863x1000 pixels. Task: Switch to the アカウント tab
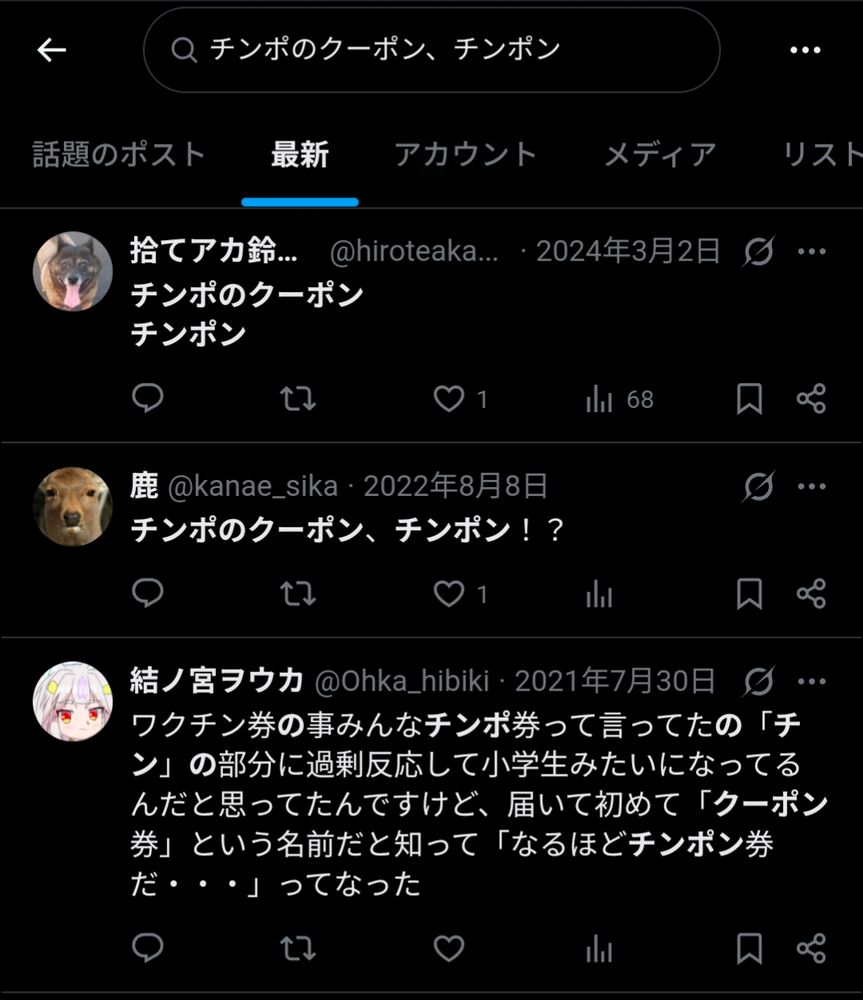pos(466,155)
